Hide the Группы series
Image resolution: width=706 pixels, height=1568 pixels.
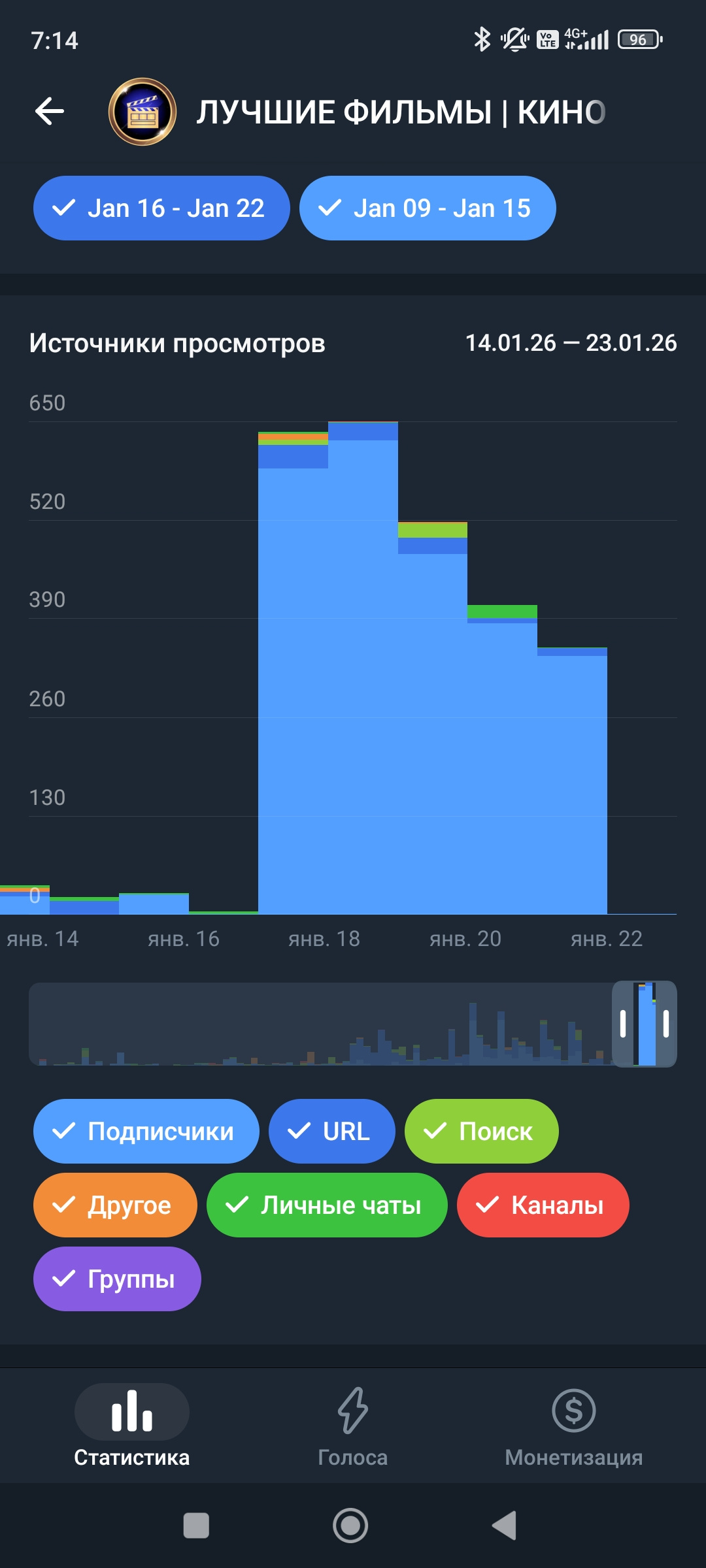pyautogui.click(x=117, y=1279)
